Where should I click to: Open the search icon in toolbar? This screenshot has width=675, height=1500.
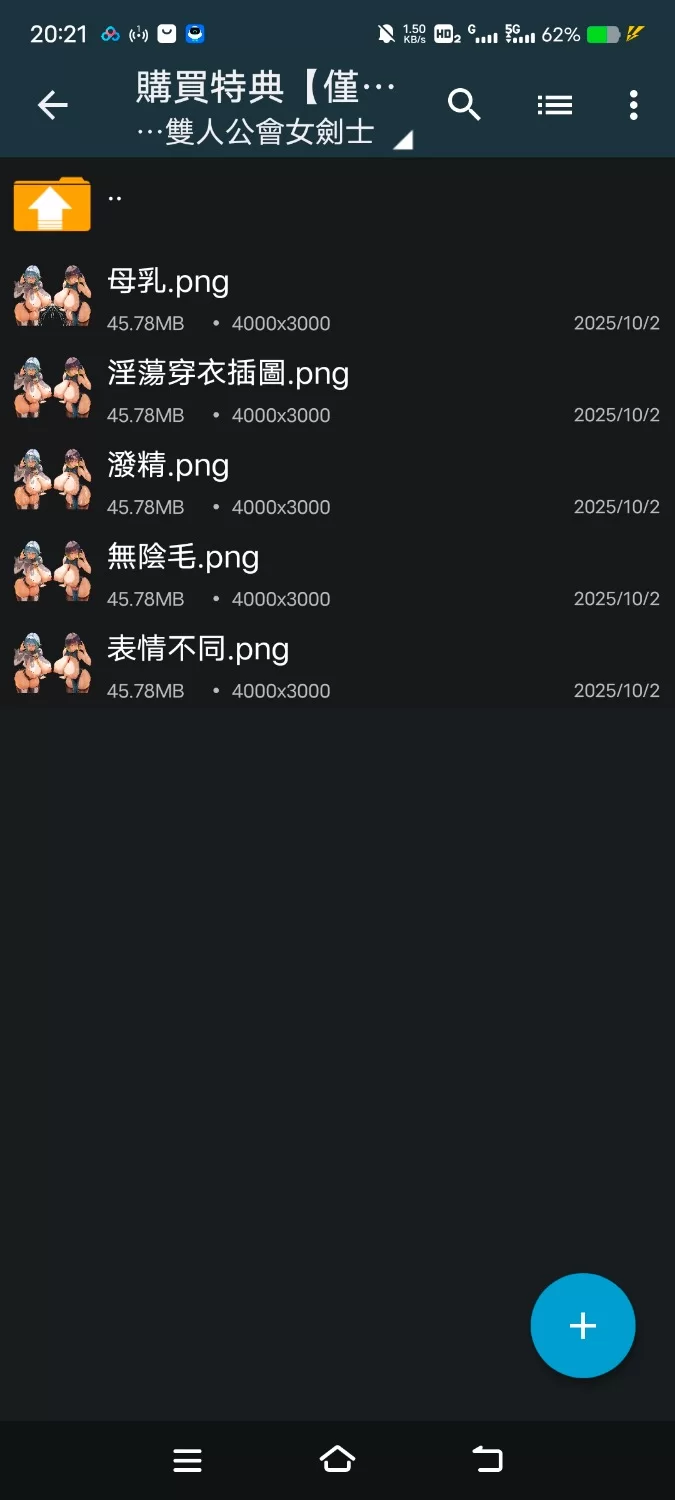pyautogui.click(x=464, y=105)
